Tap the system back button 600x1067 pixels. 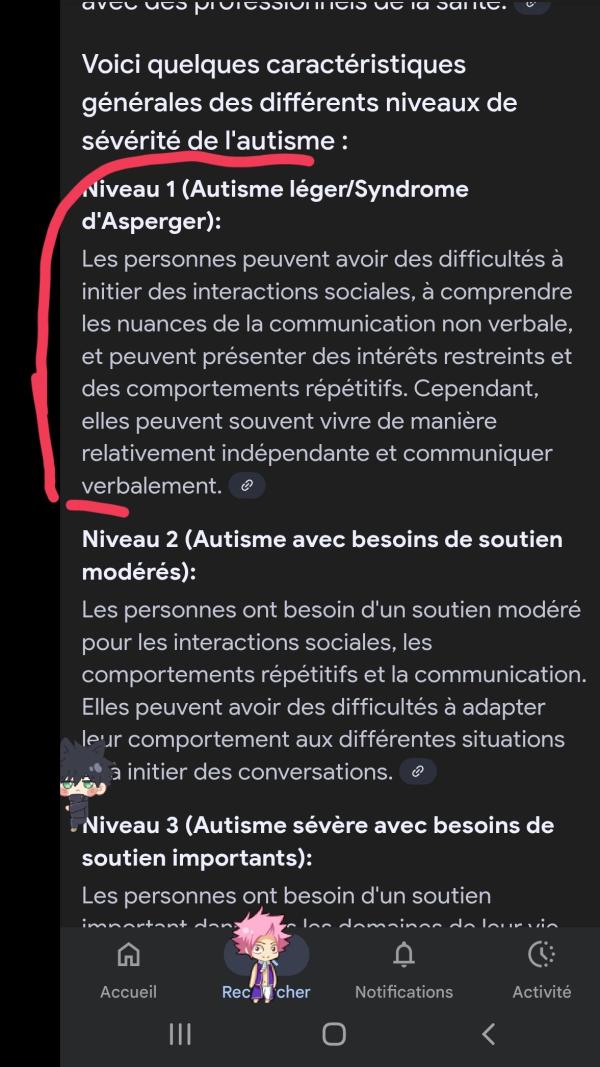(x=488, y=1034)
